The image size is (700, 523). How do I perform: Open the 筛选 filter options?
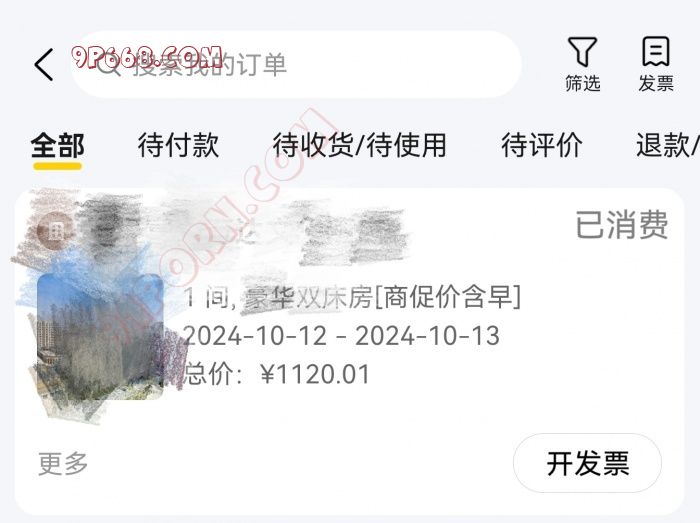click(x=582, y=65)
